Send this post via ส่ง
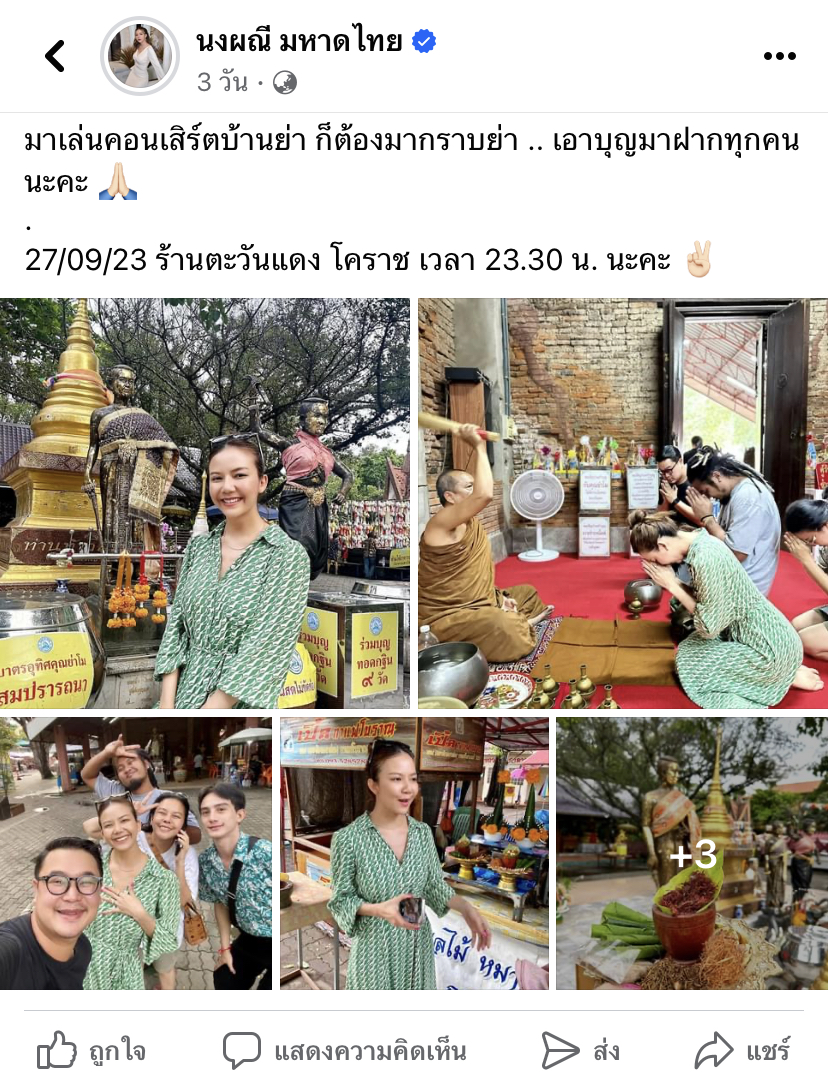 (x=581, y=1051)
